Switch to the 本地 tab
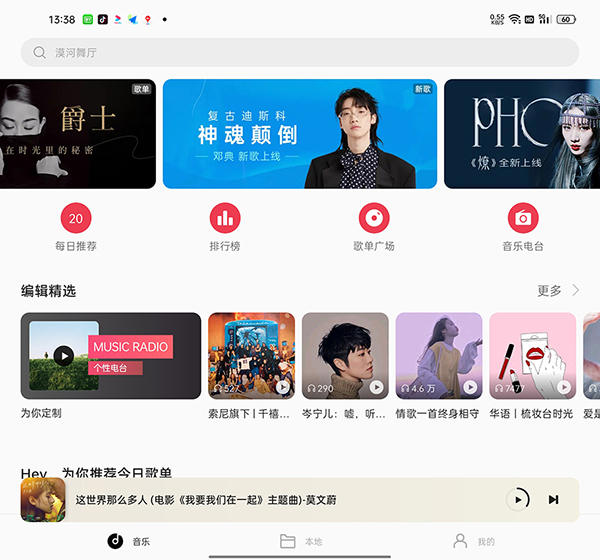 coord(300,541)
